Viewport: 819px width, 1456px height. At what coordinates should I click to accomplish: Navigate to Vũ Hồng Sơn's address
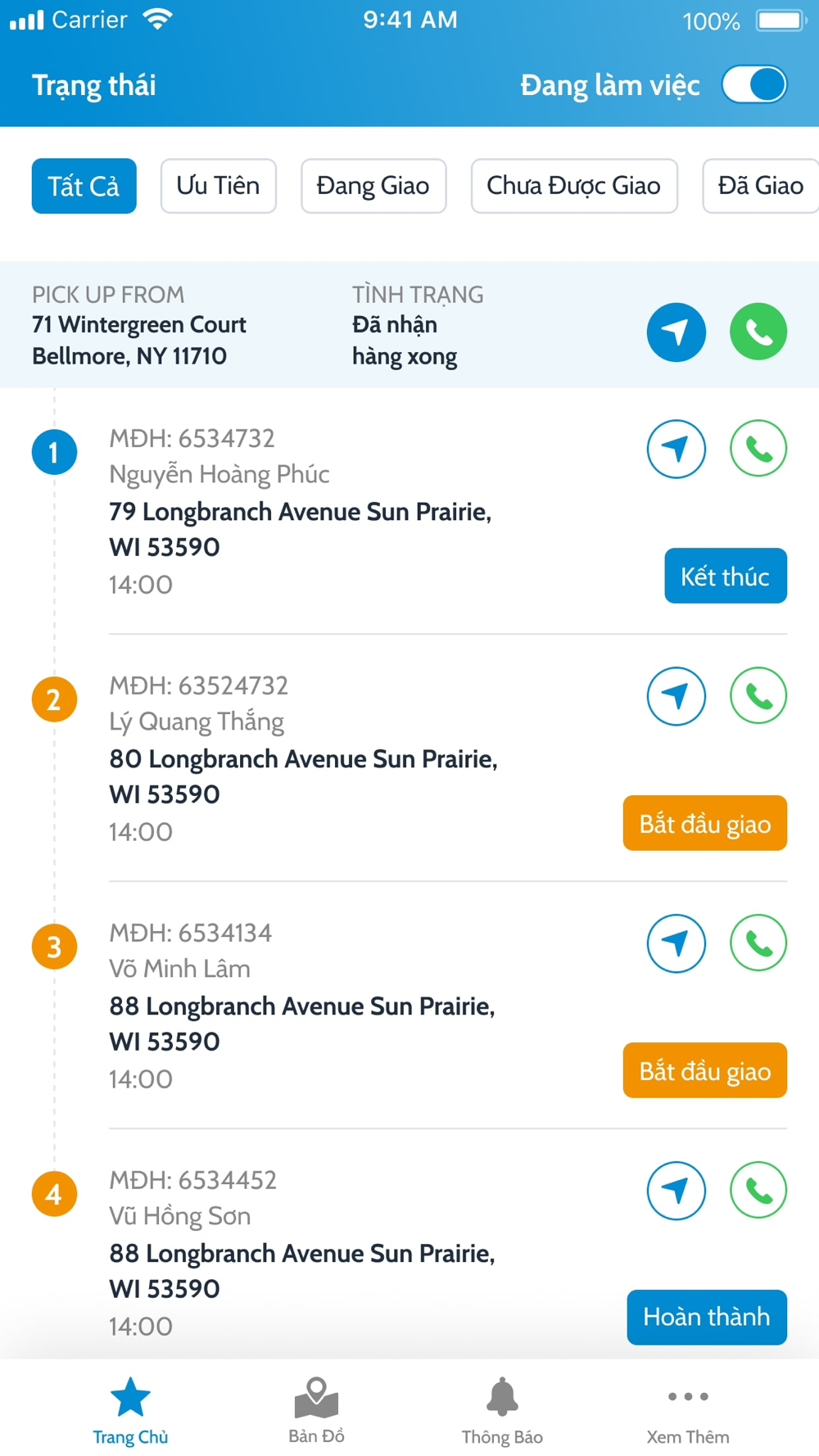[x=676, y=1191]
